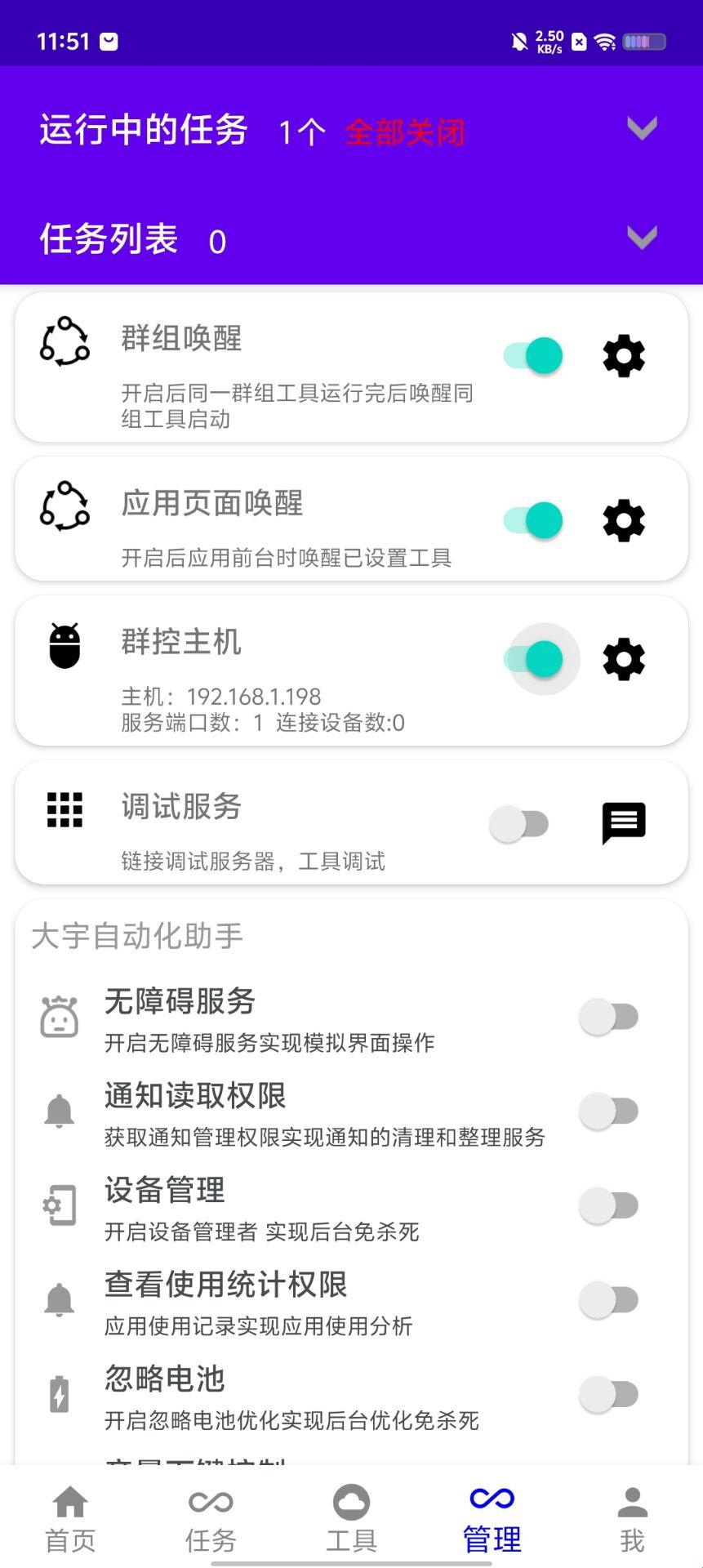The image size is (703, 1568).
Task: Select the 我 profile tab
Action: pyautogui.click(x=632, y=1518)
